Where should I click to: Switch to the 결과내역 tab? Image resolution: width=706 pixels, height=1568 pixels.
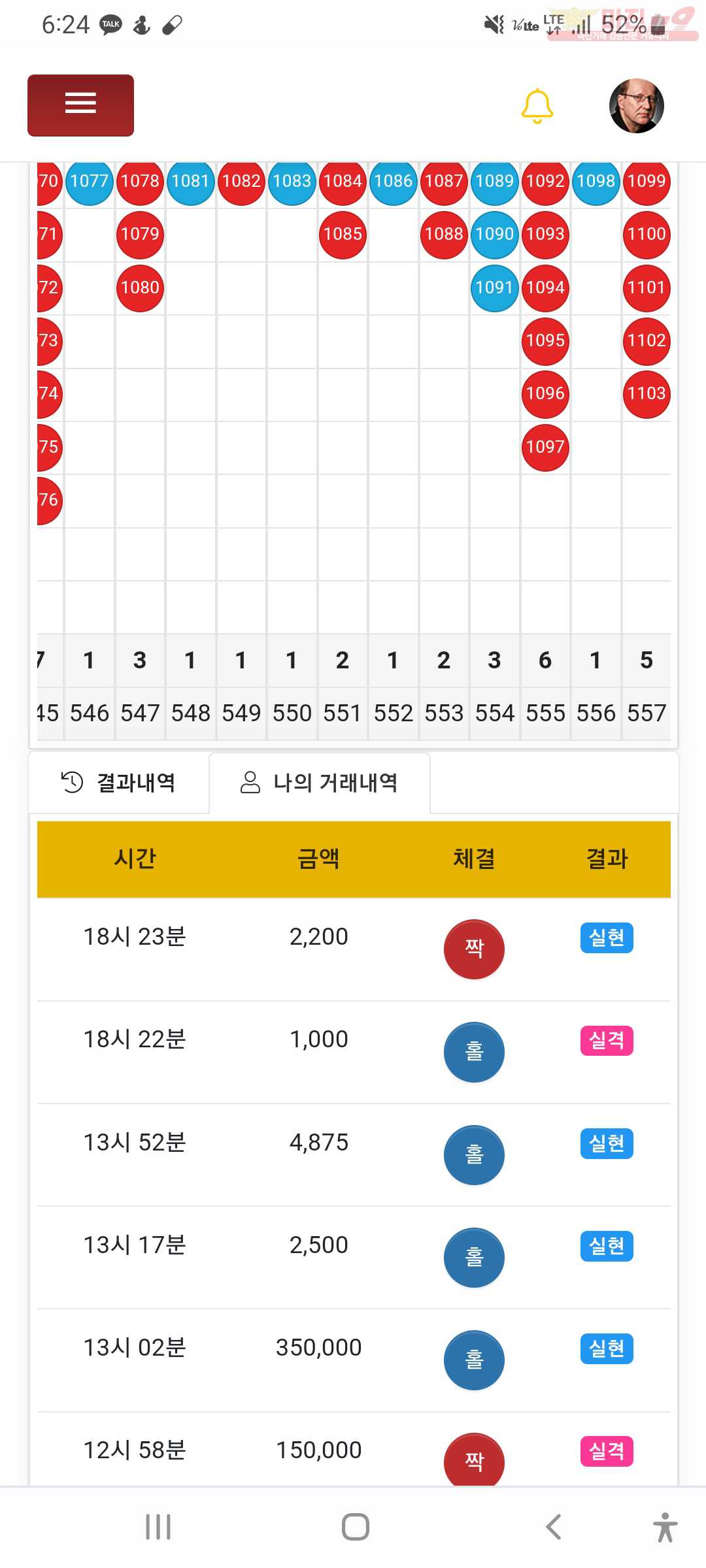point(119,782)
